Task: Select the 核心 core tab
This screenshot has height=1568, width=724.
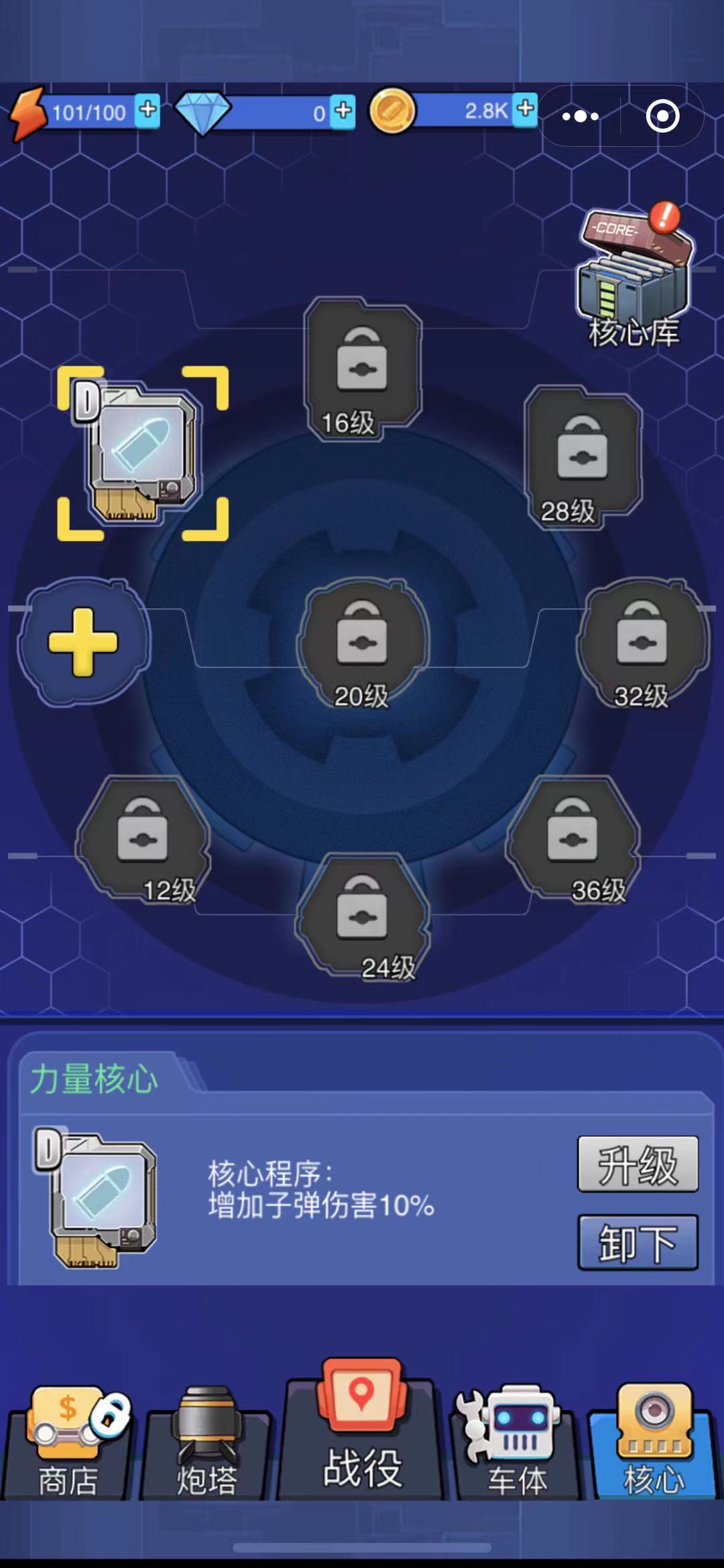Action: tap(654, 1441)
